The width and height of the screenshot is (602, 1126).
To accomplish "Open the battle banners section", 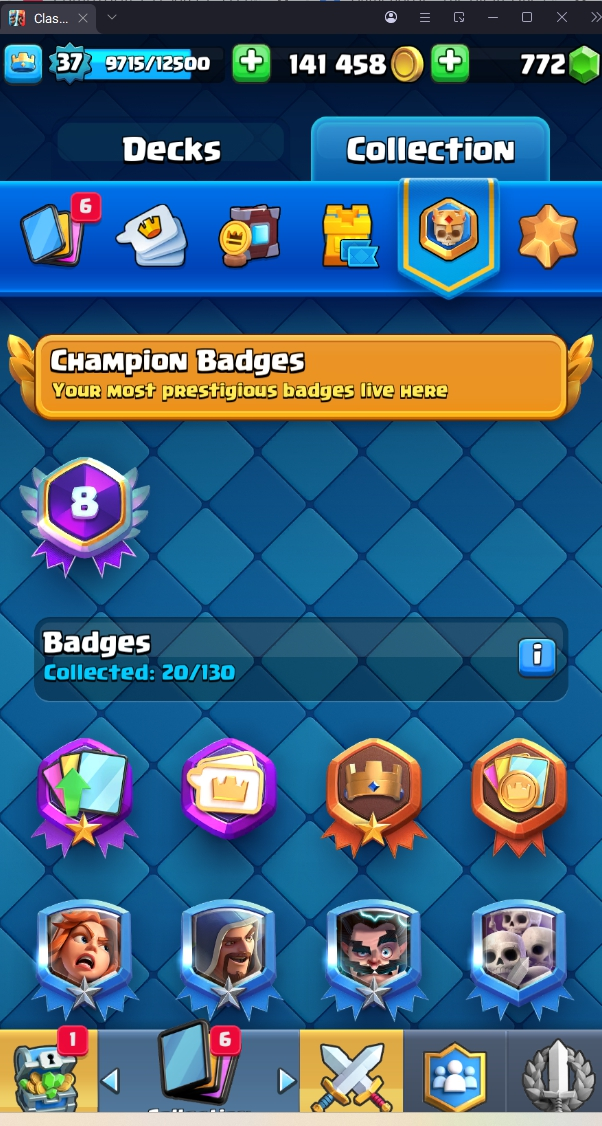I will 249,237.
